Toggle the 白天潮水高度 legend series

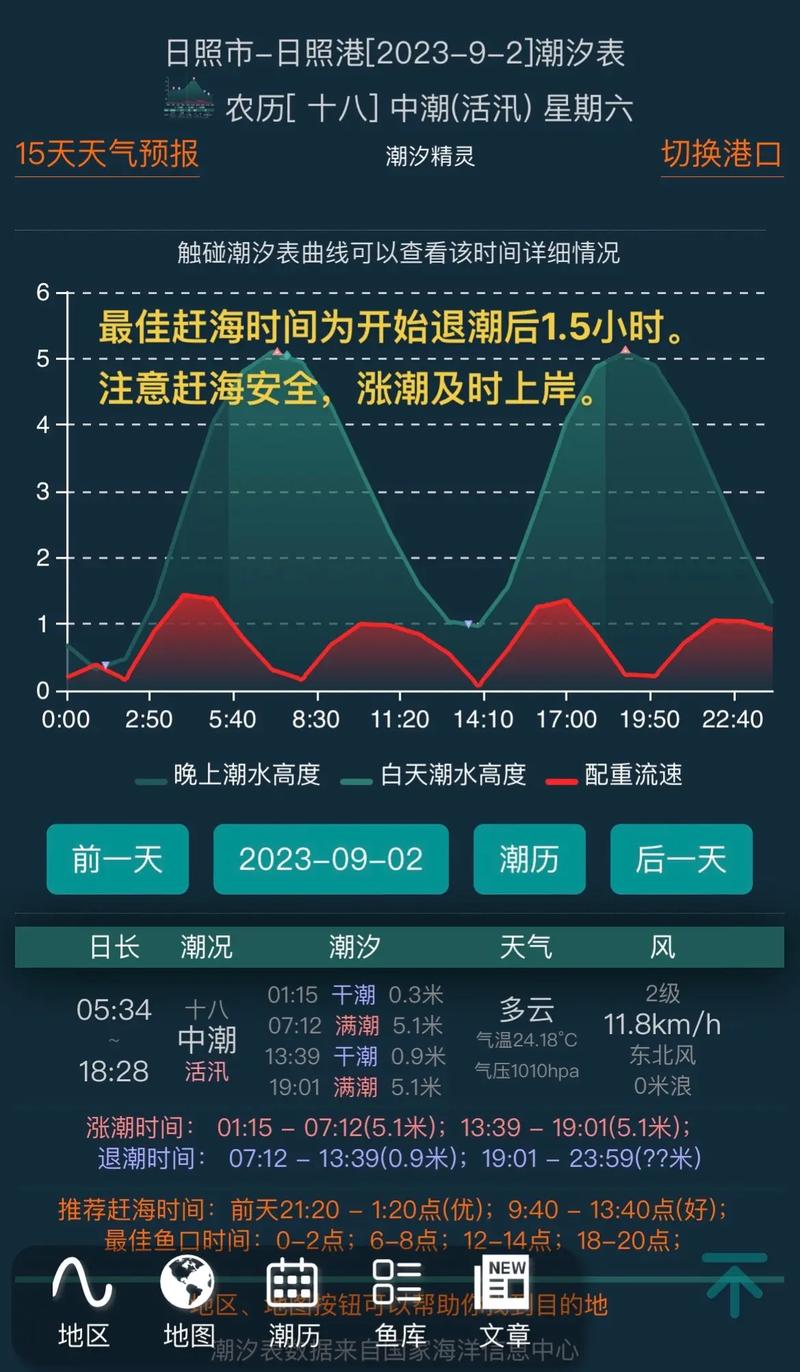coord(434,775)
